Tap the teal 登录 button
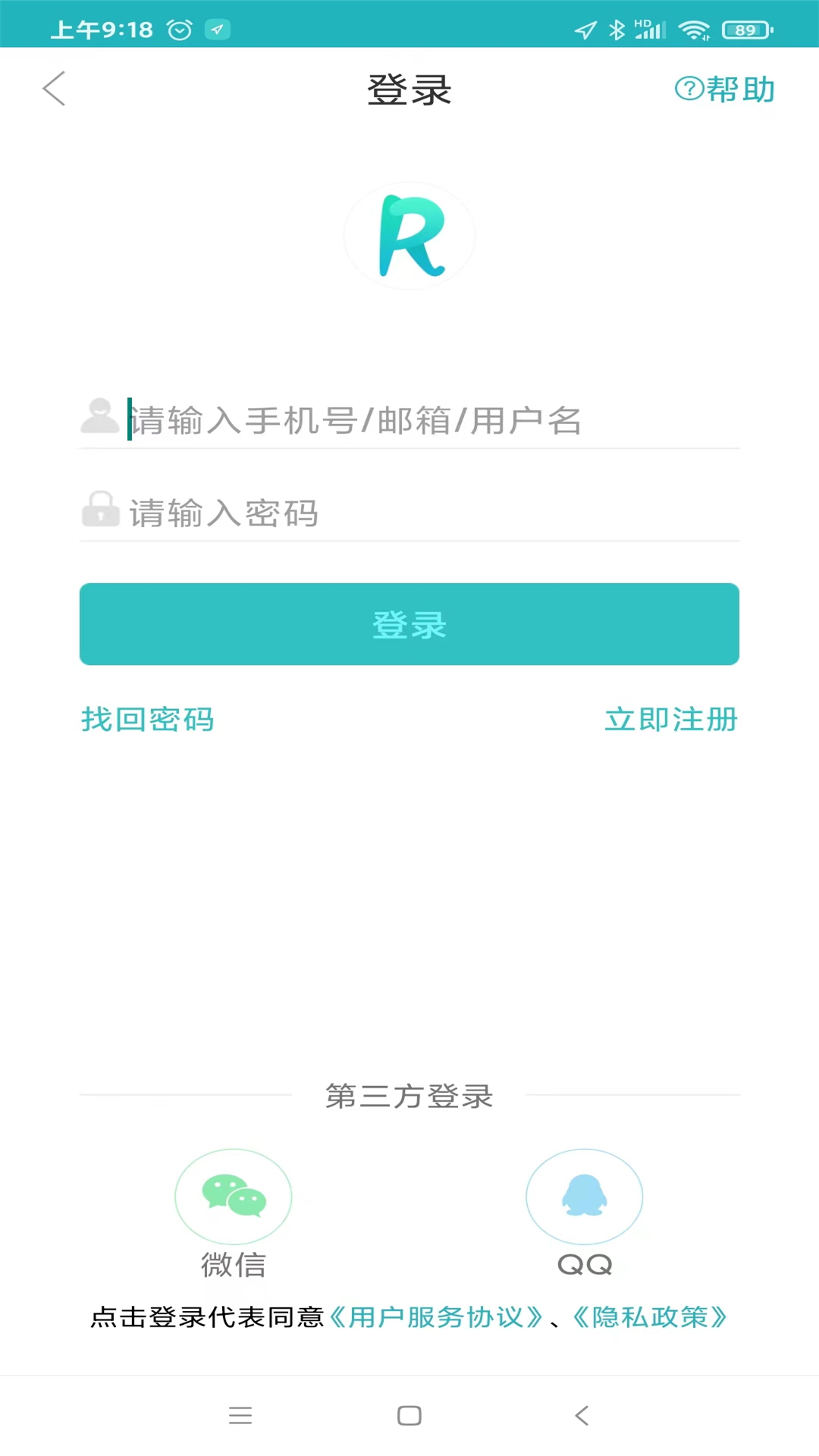 409,624
